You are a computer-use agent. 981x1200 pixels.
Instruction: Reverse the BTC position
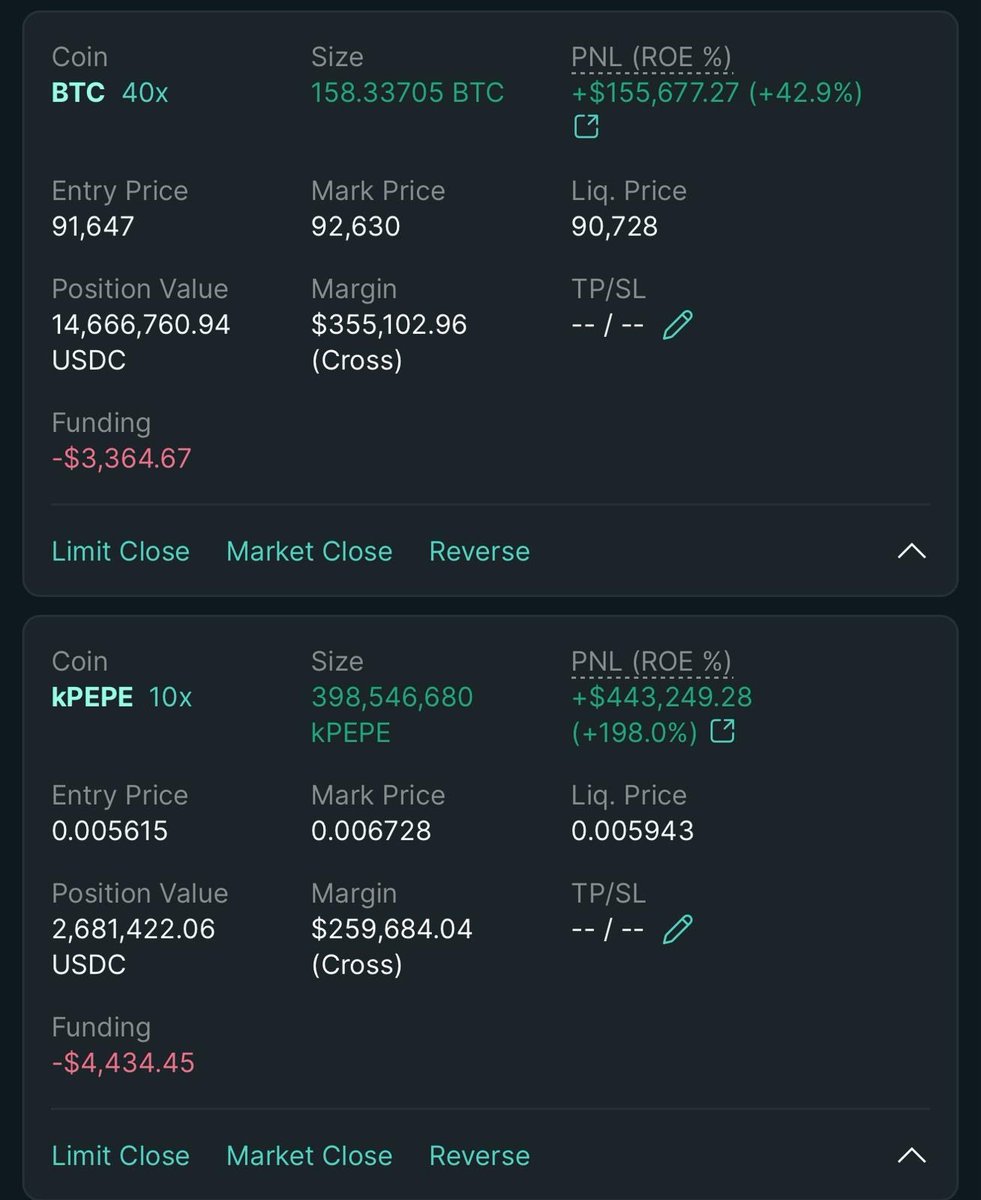click(x=479, y=551)
